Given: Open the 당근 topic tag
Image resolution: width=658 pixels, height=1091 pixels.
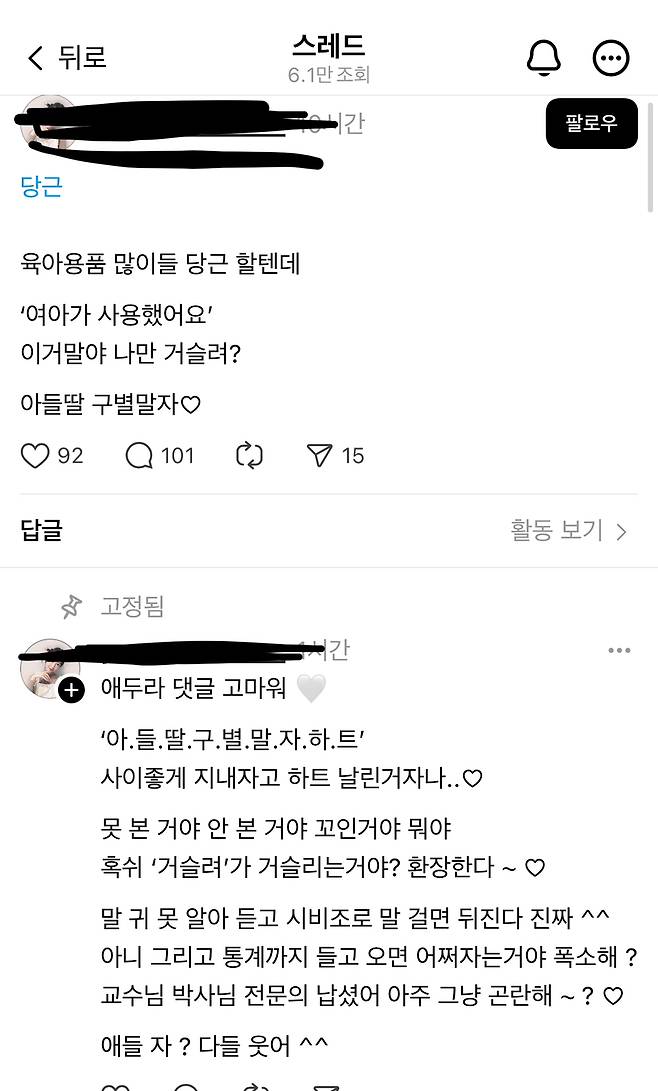Looking at the screenshot, I should pyautogui.click(x=42, y=187).
